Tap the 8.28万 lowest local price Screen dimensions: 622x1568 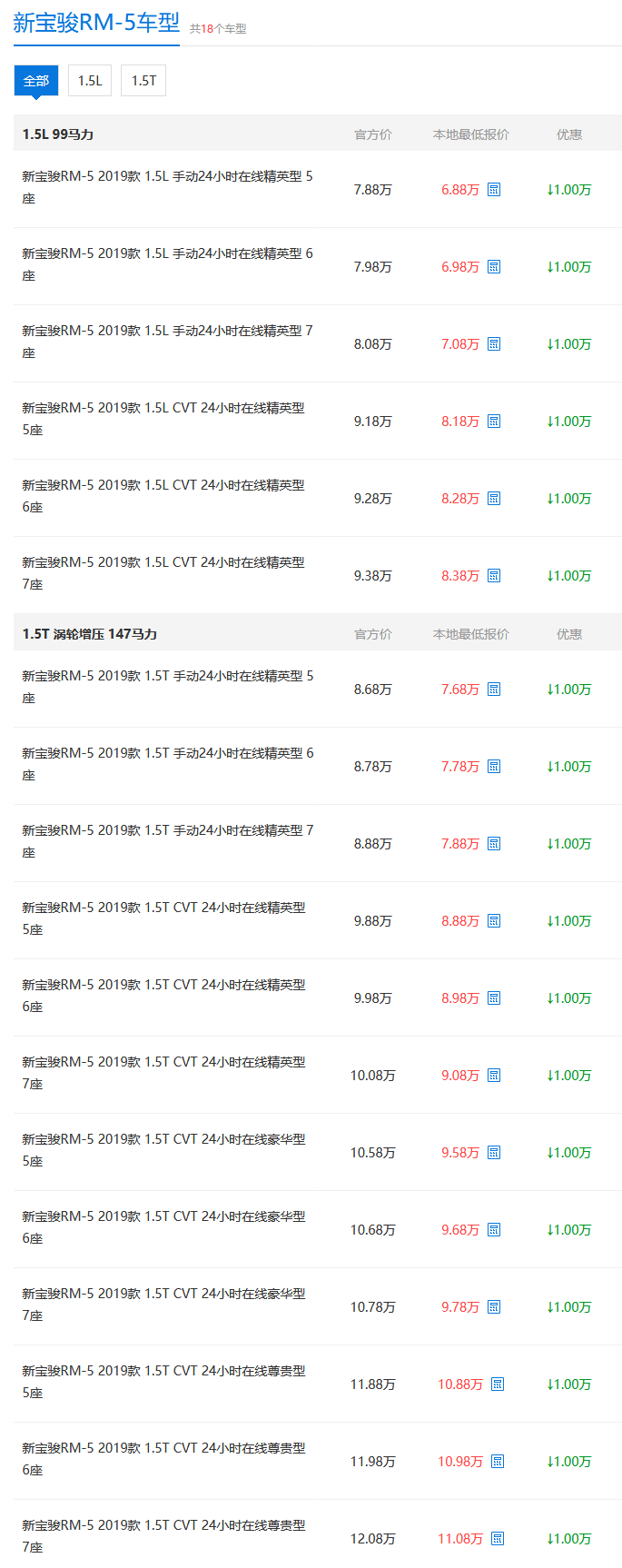[x=460, y=499]
